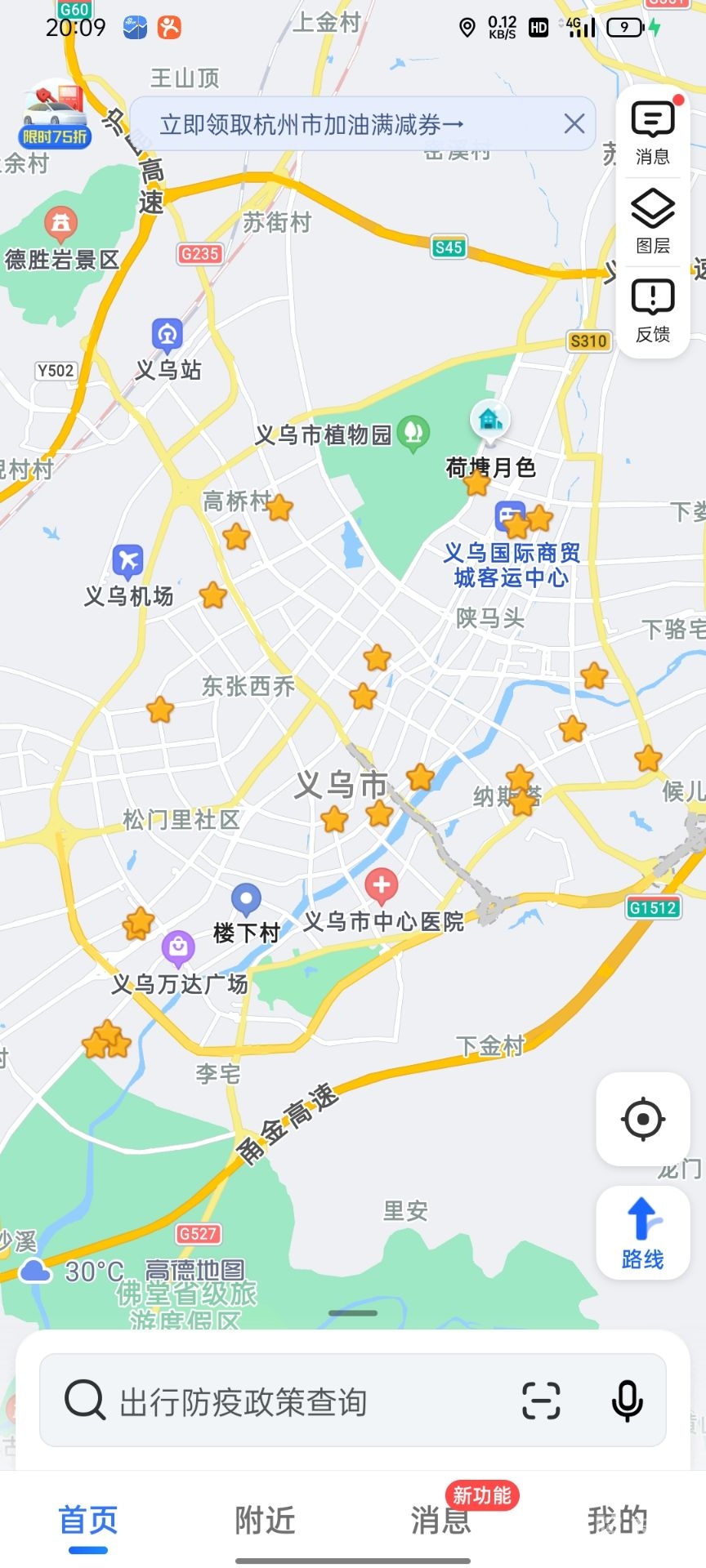Claim the 杭州市加油满减券 fuel coupon

(311, 125)
